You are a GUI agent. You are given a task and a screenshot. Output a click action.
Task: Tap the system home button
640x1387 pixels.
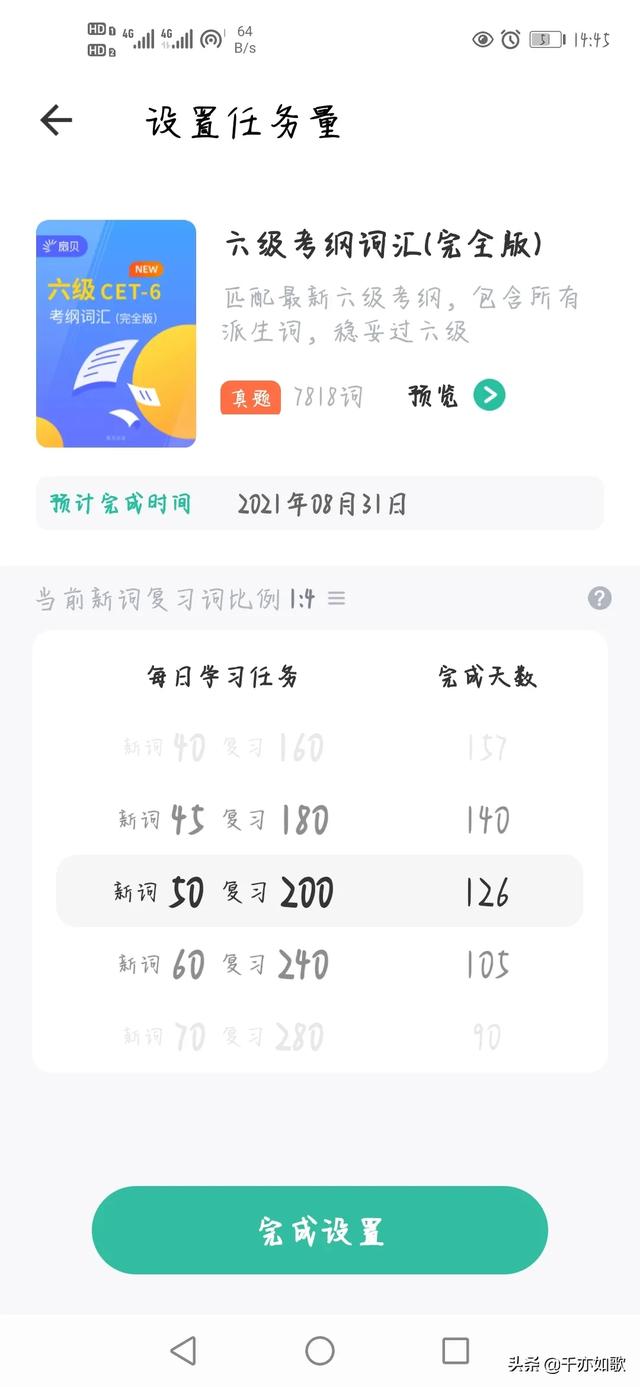(x=320, y=1351)
